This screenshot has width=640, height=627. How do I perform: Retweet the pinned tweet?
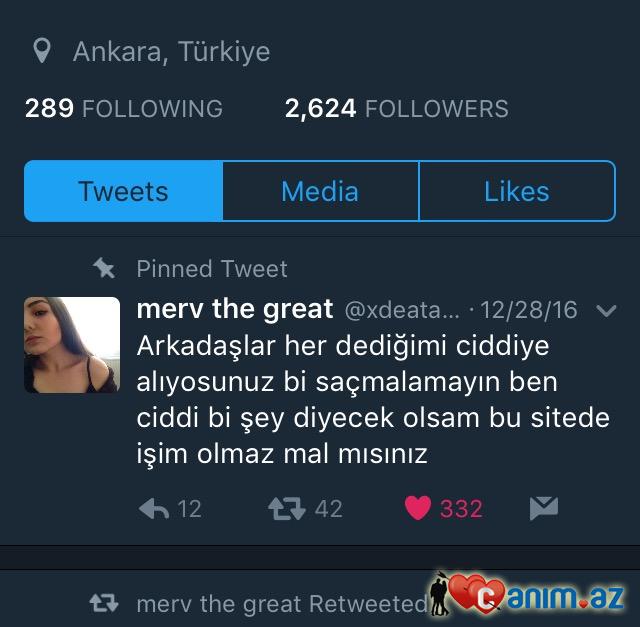point(286,509)
